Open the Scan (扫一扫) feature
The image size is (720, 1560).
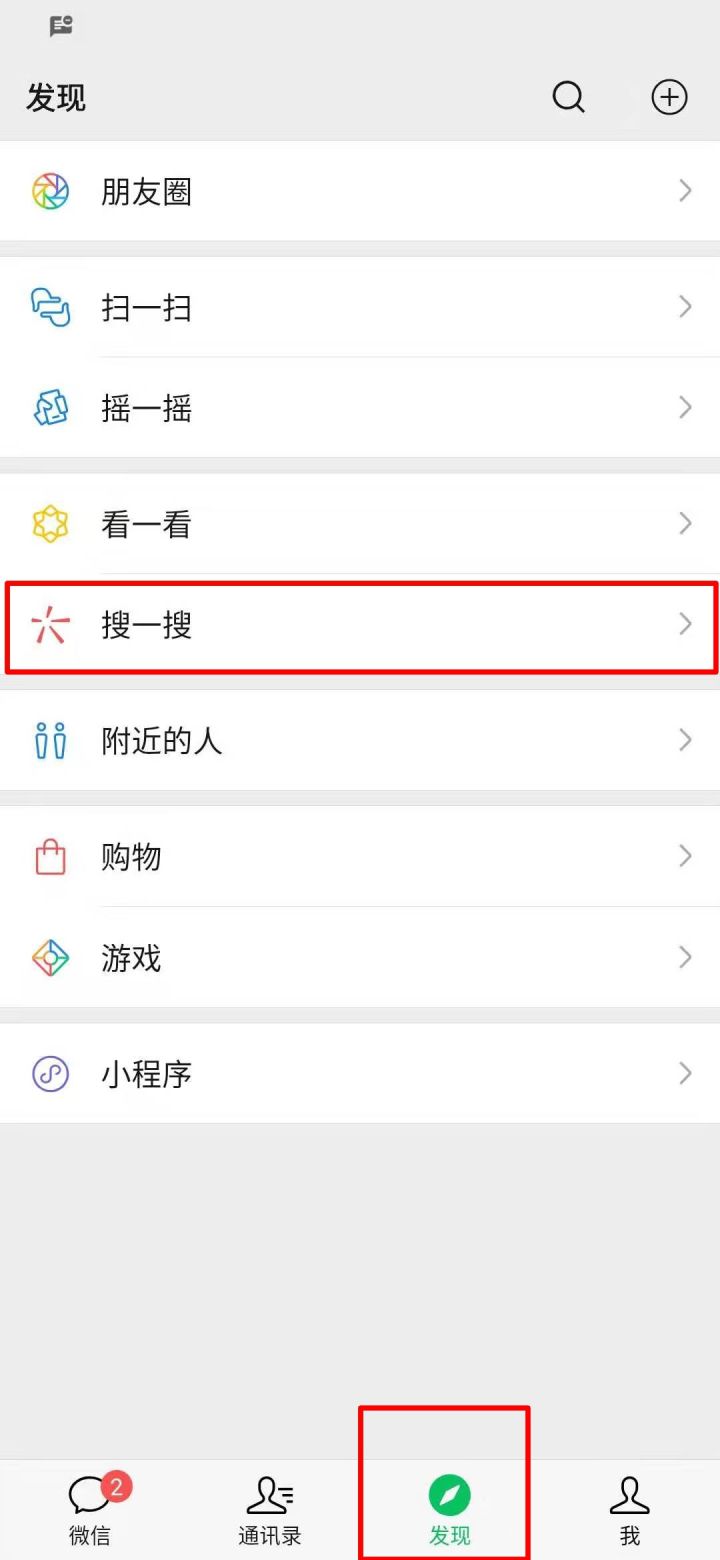145,307
